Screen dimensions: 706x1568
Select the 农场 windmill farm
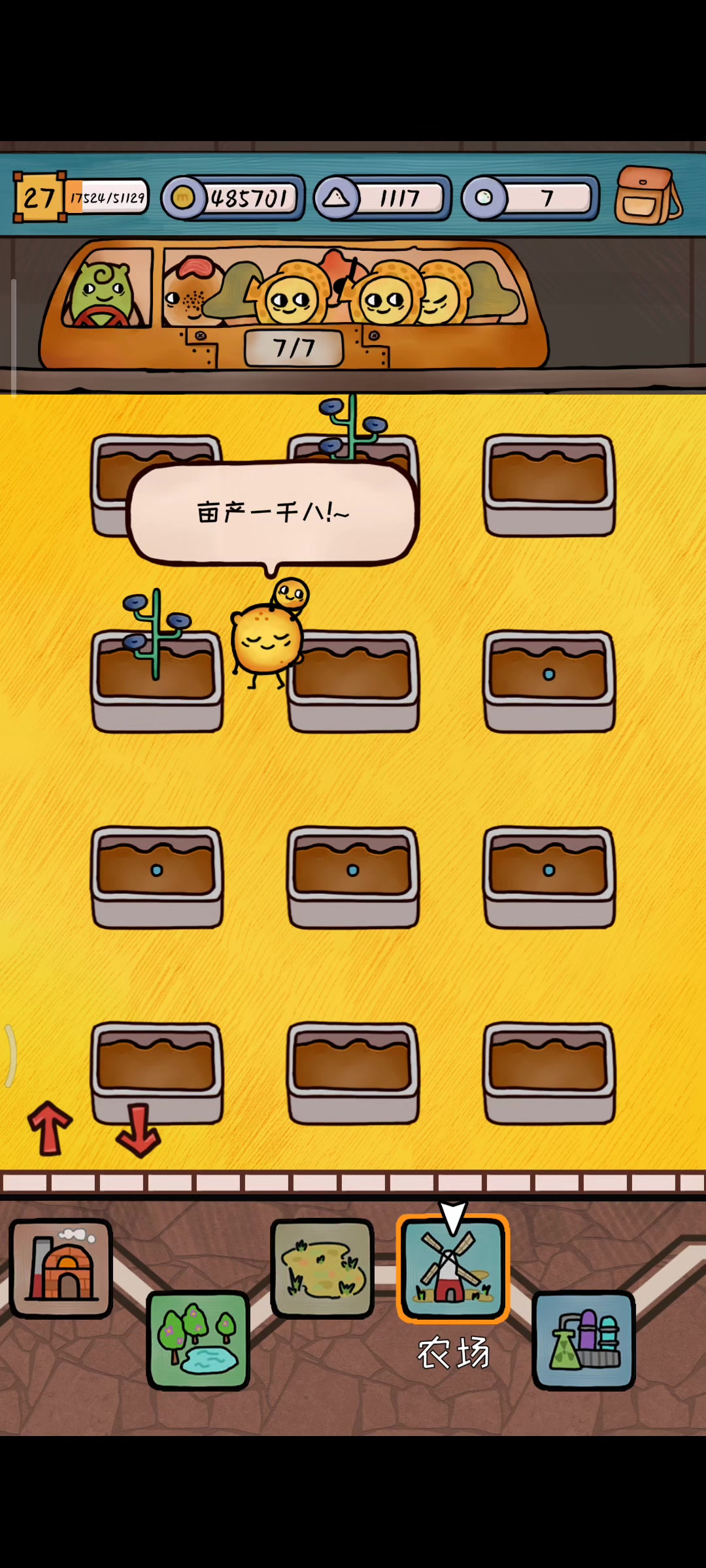pos(452,1269)
